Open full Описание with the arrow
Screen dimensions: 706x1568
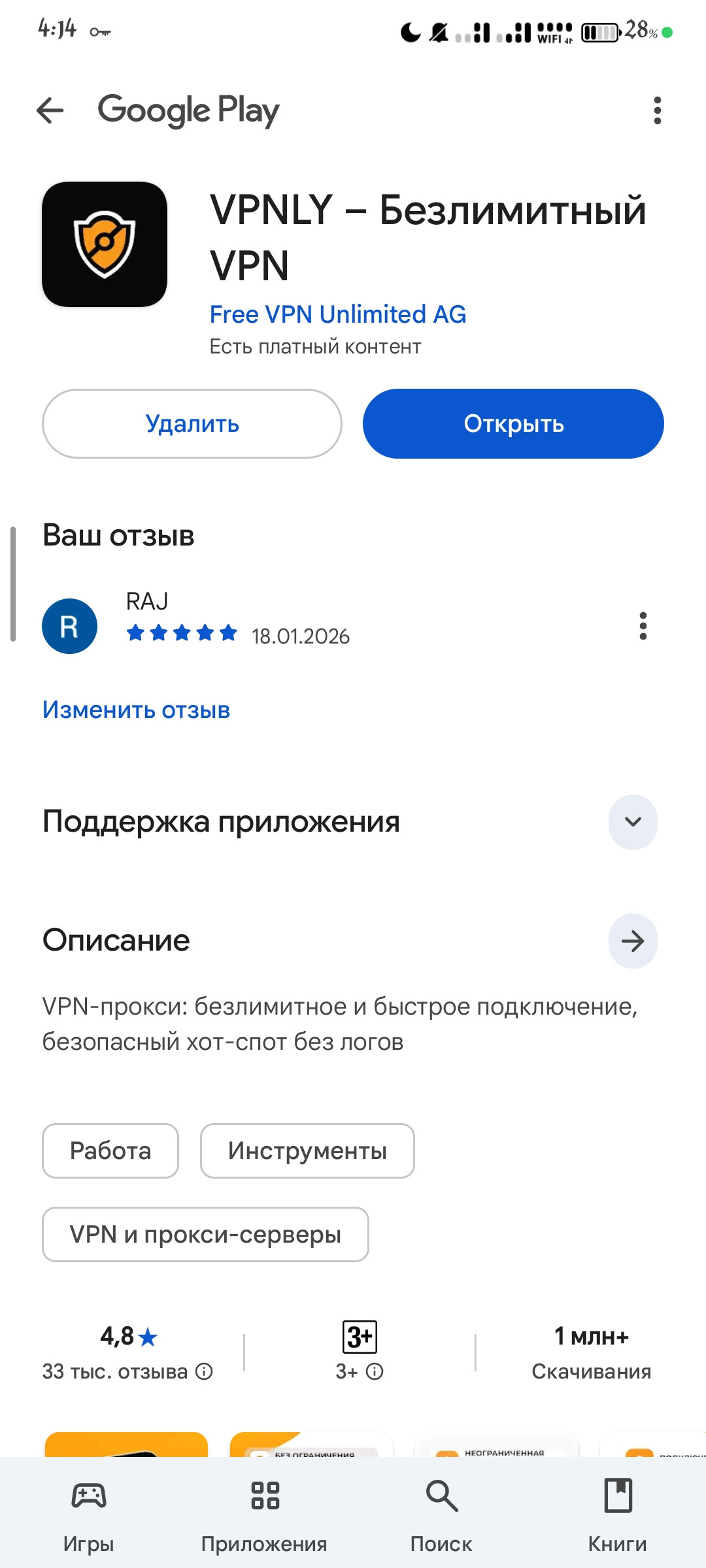633,941
